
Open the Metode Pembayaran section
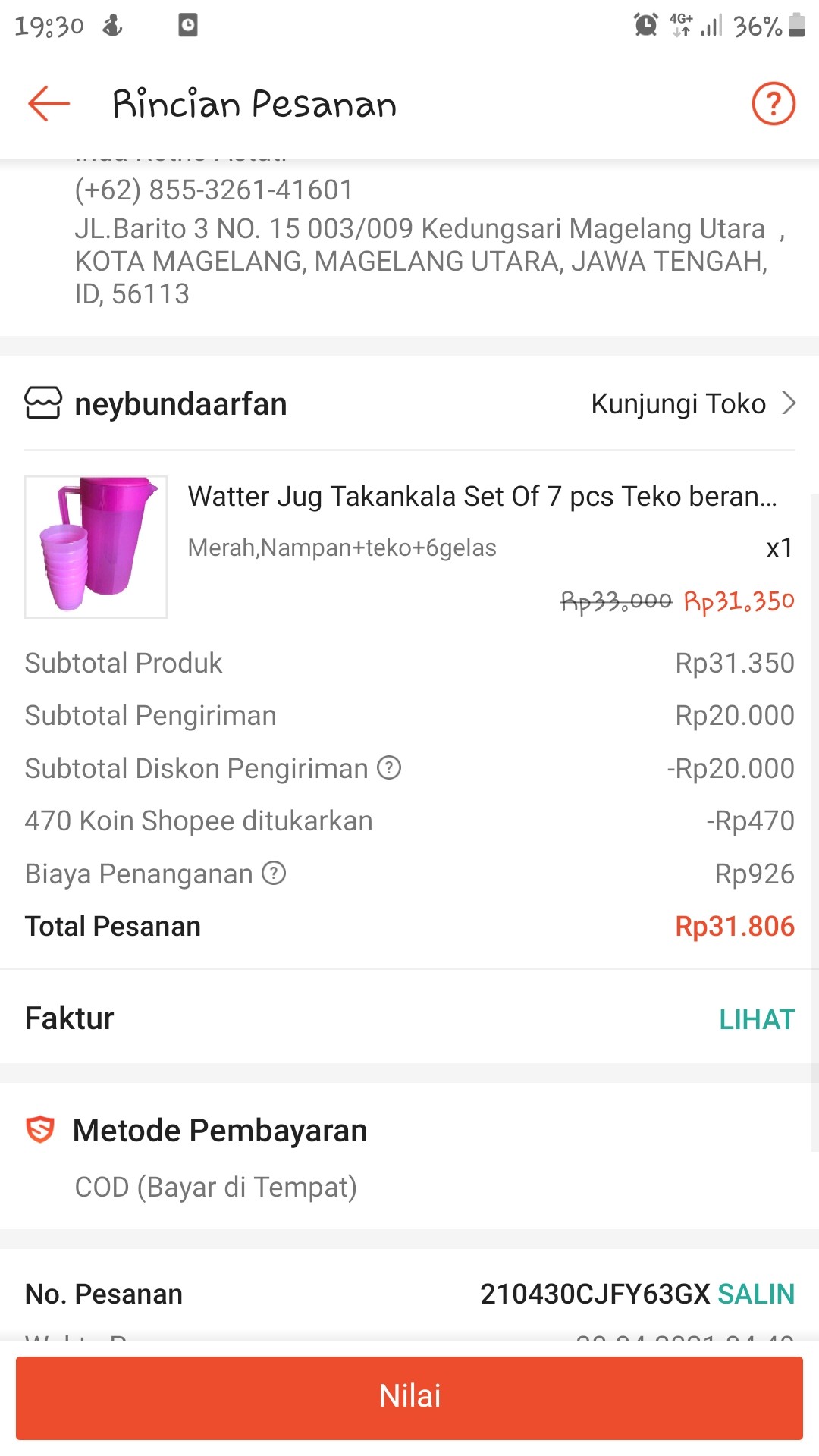pyautogui.click(x=220, y=1129)
